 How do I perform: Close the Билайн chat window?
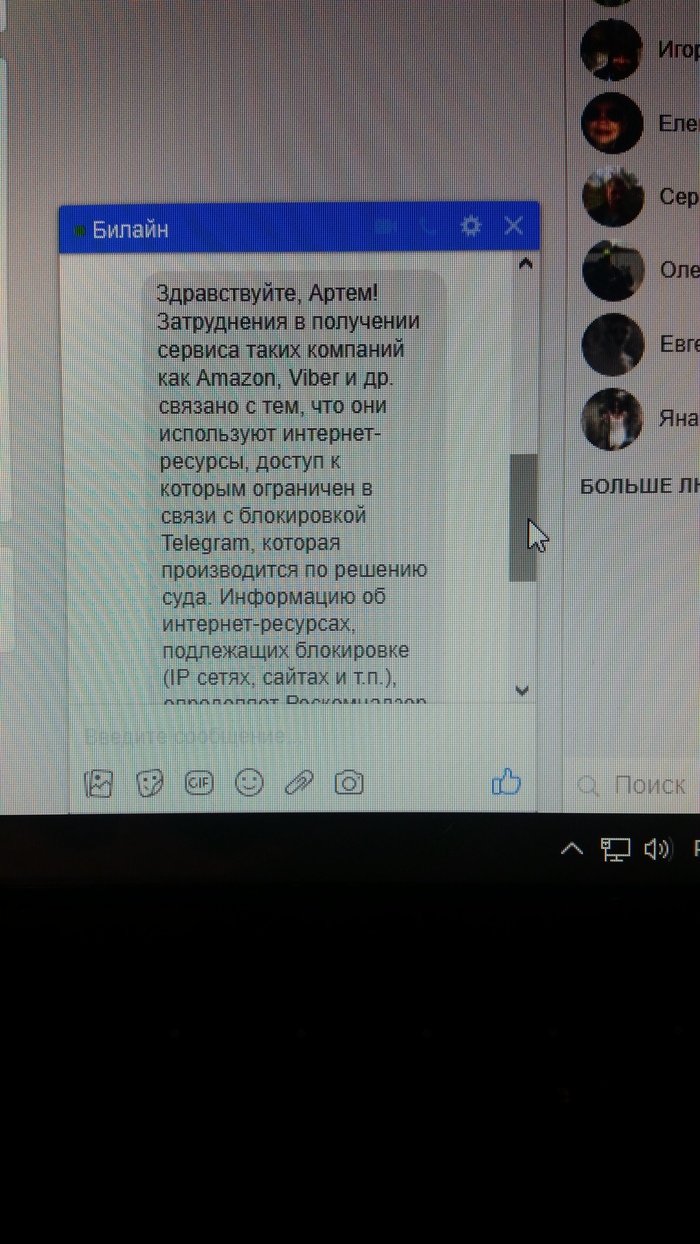(514, 226)
